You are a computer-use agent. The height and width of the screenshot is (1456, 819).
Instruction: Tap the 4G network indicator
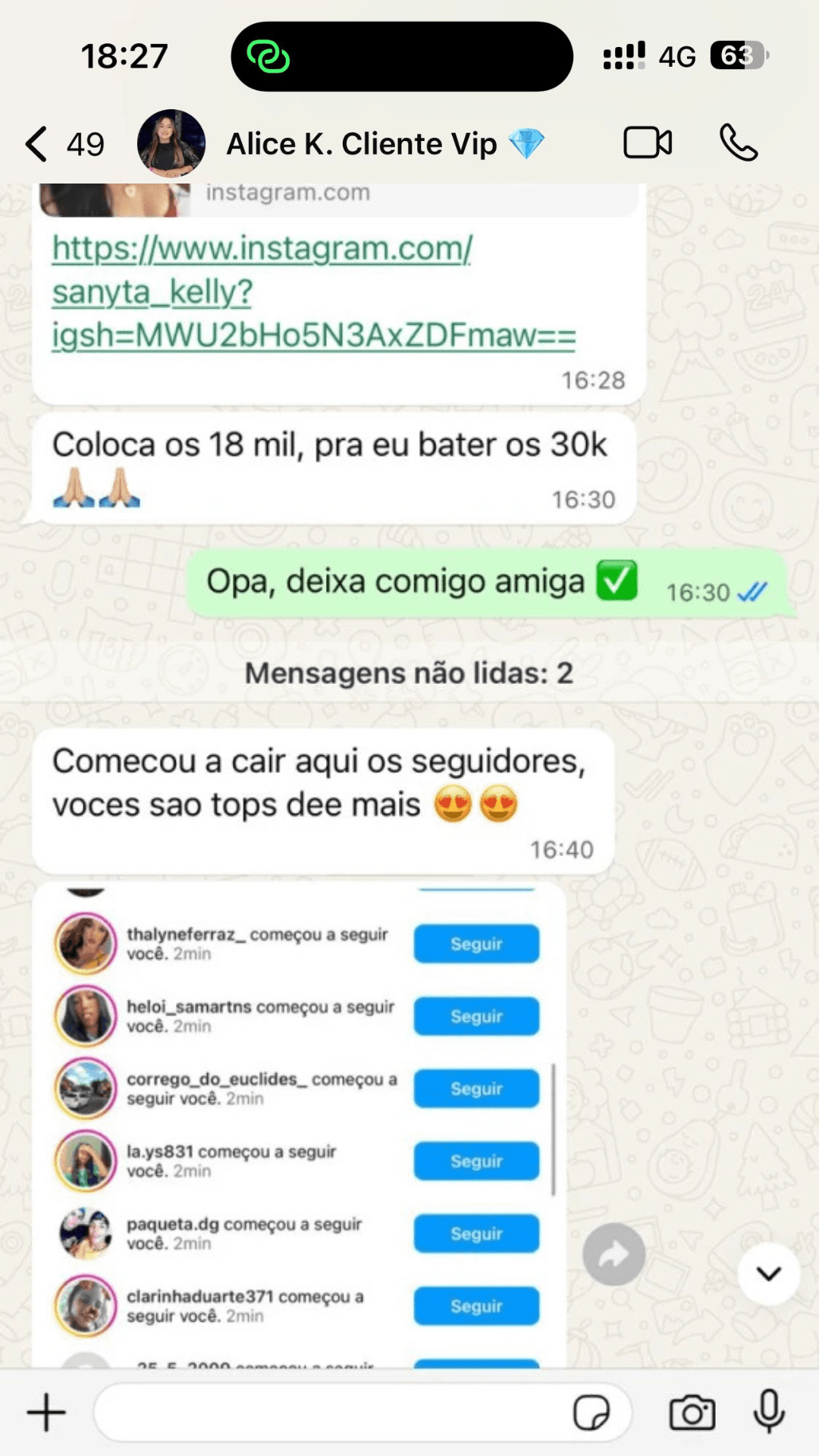[x=679, y=55]
